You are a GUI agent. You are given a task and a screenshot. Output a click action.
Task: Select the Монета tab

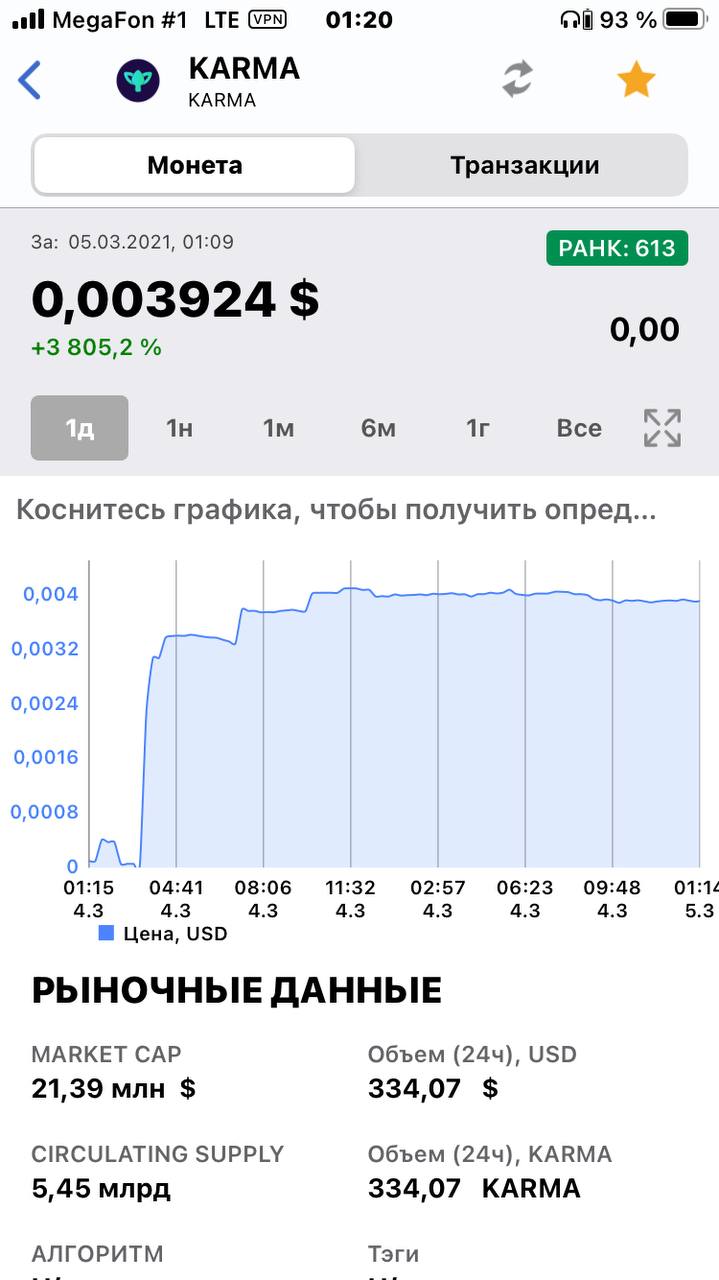pyautogui.click(x=194, y=165)
